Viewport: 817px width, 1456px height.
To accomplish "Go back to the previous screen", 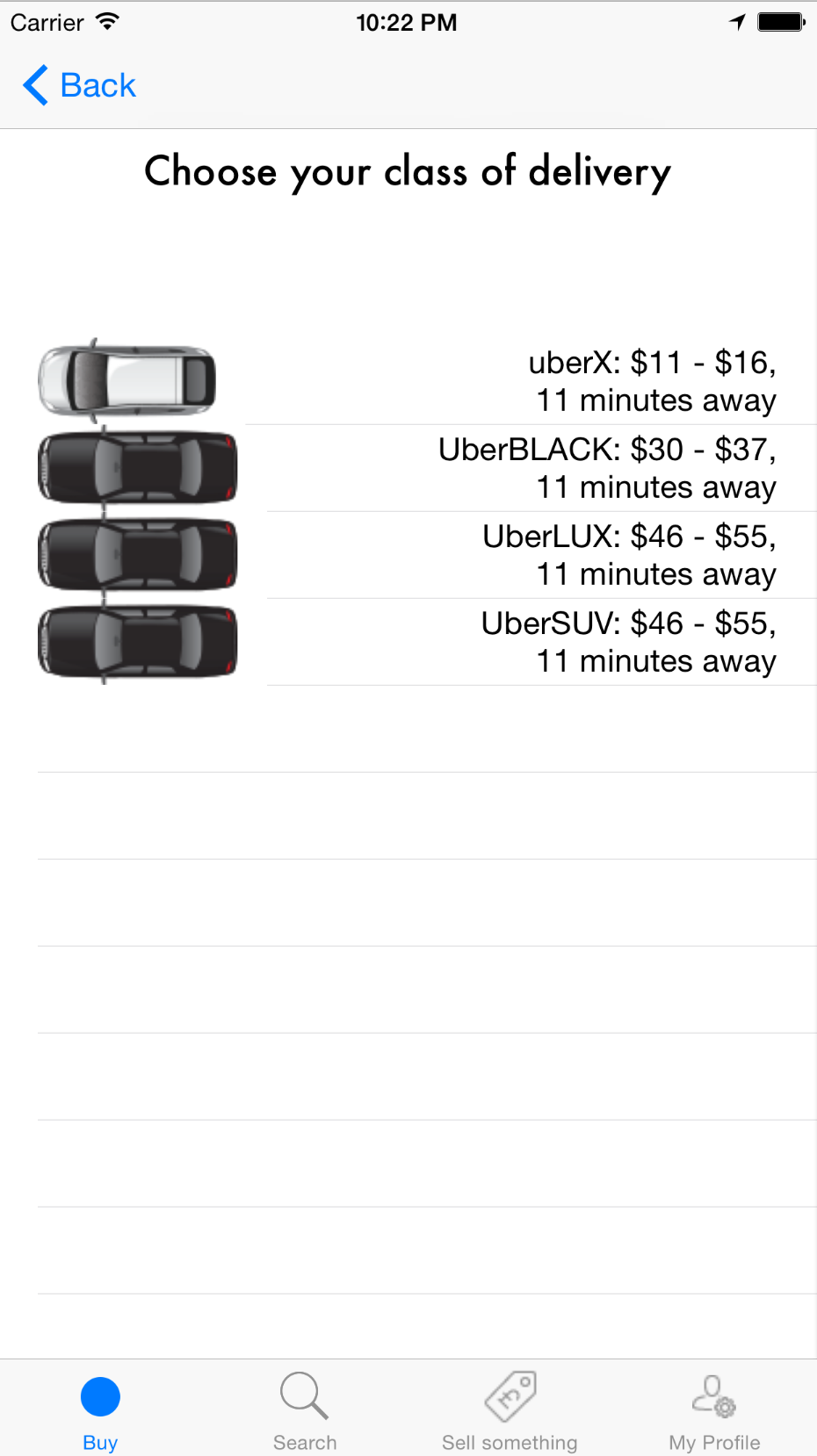I will (x=79, y=85).
